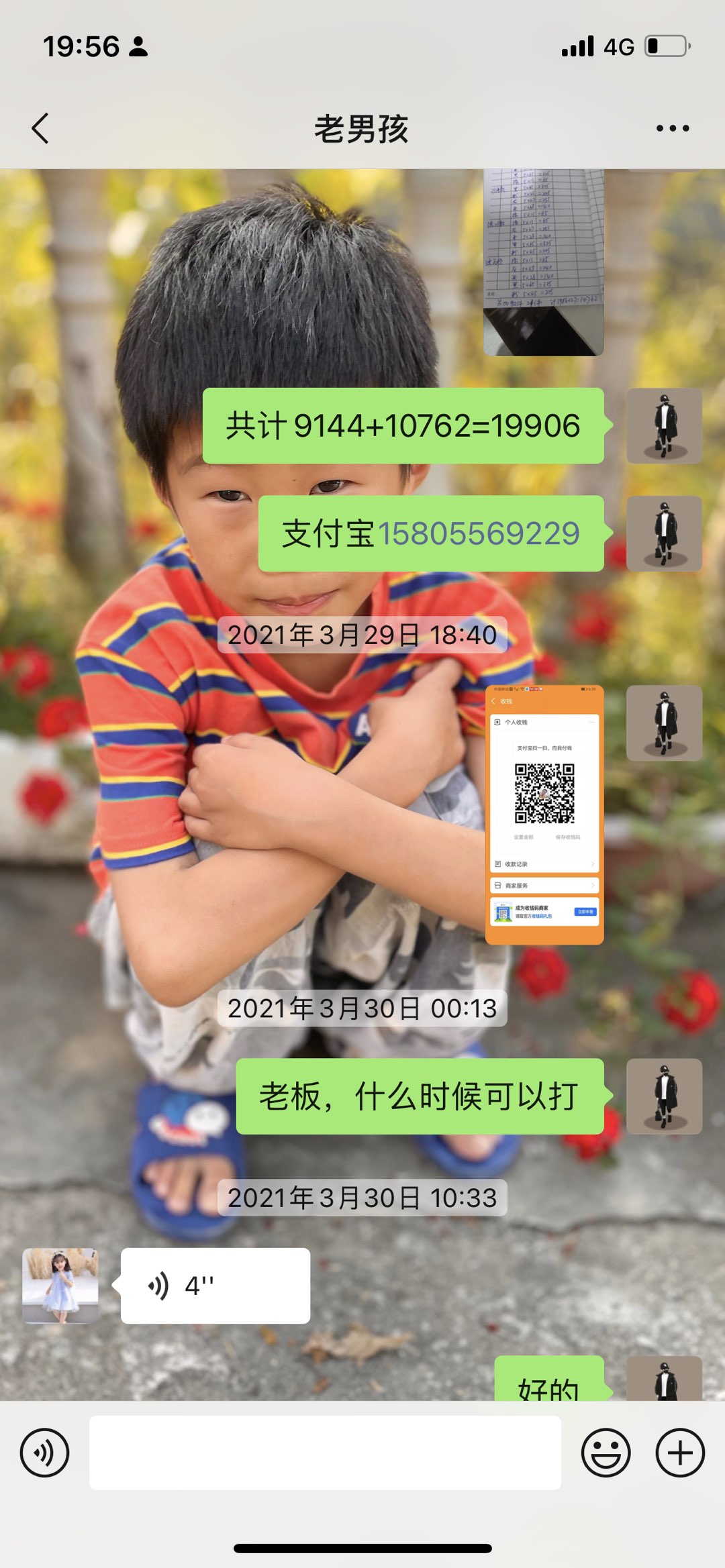
Task: Switch to voice input mode
Action: (x=44, y=1453)
